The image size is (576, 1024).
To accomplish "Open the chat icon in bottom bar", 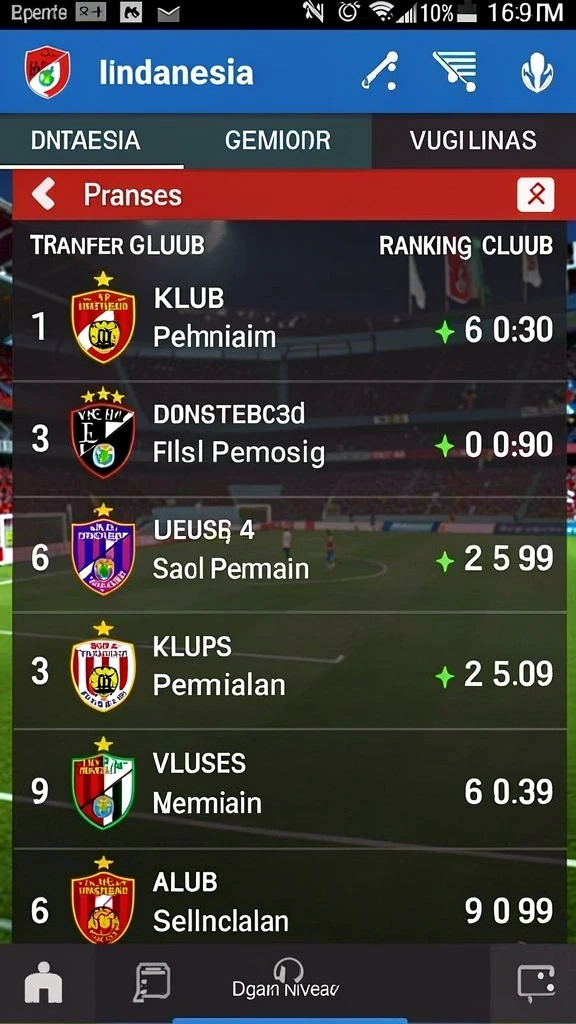I will [152, 982].
